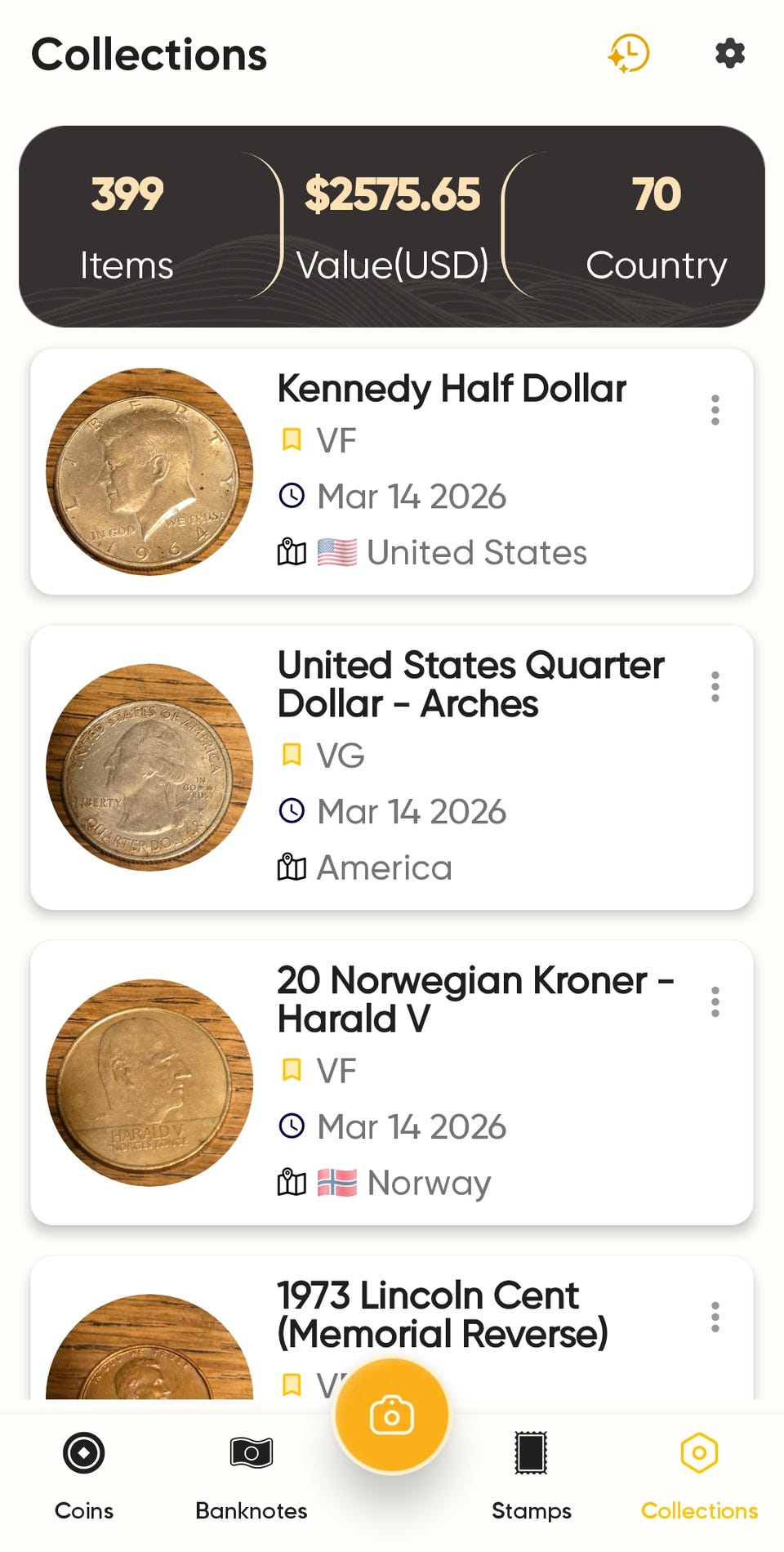
Task: Open more options for Quarter Dollar - Arches
Action: [x=715, y=687]
